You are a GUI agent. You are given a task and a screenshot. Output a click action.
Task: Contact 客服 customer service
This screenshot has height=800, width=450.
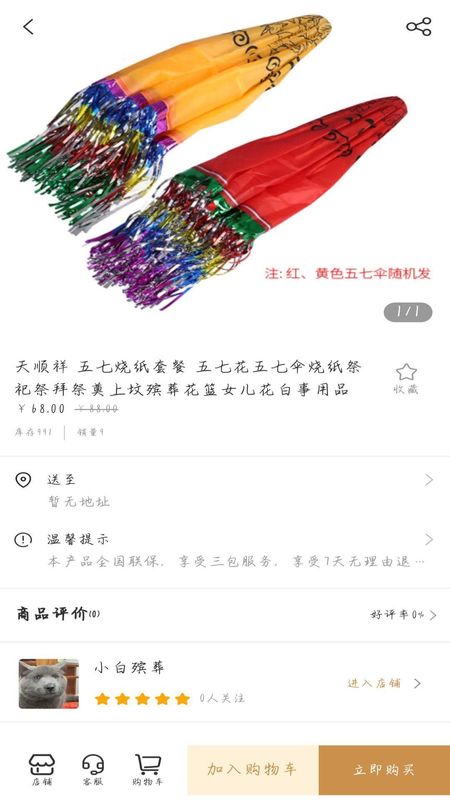point(93,769)
